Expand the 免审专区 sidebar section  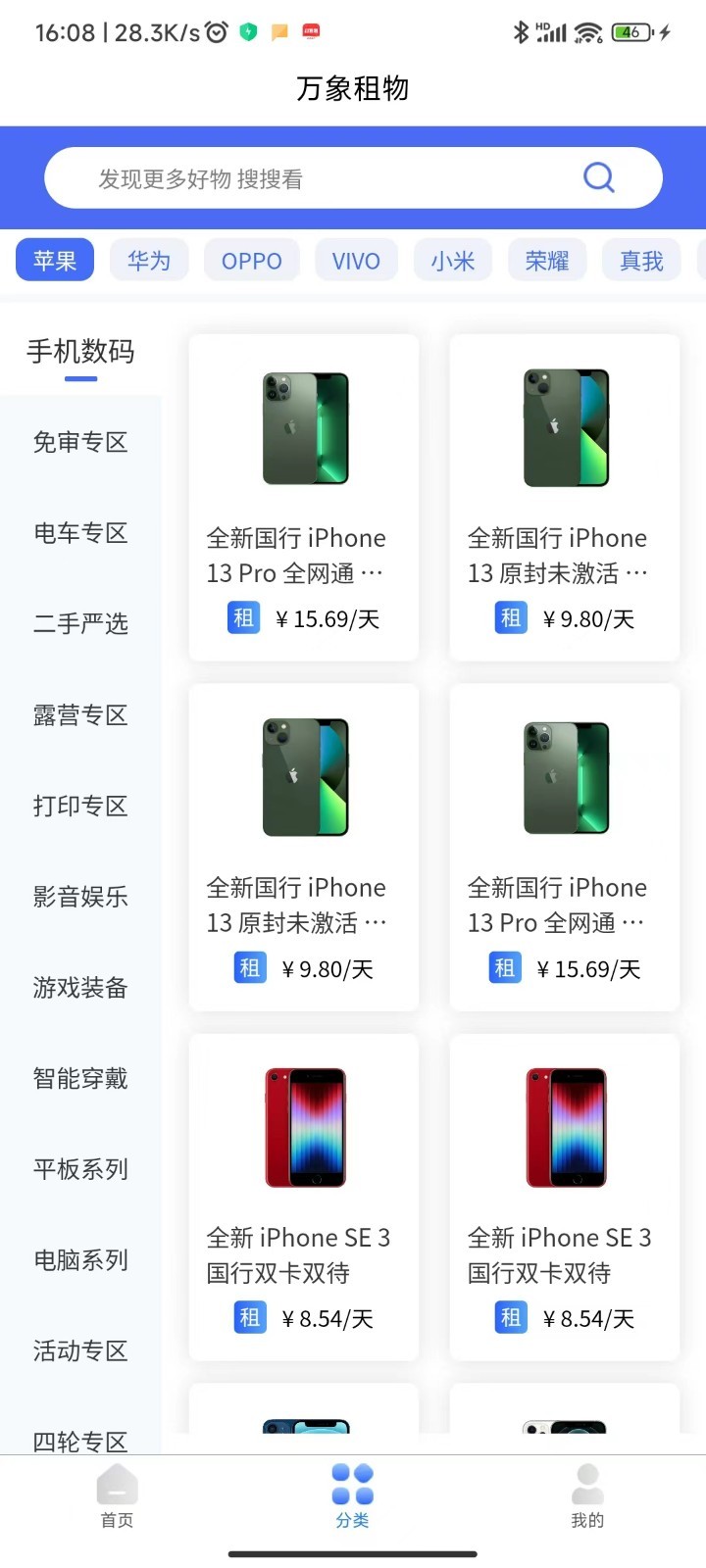(78, 442)
